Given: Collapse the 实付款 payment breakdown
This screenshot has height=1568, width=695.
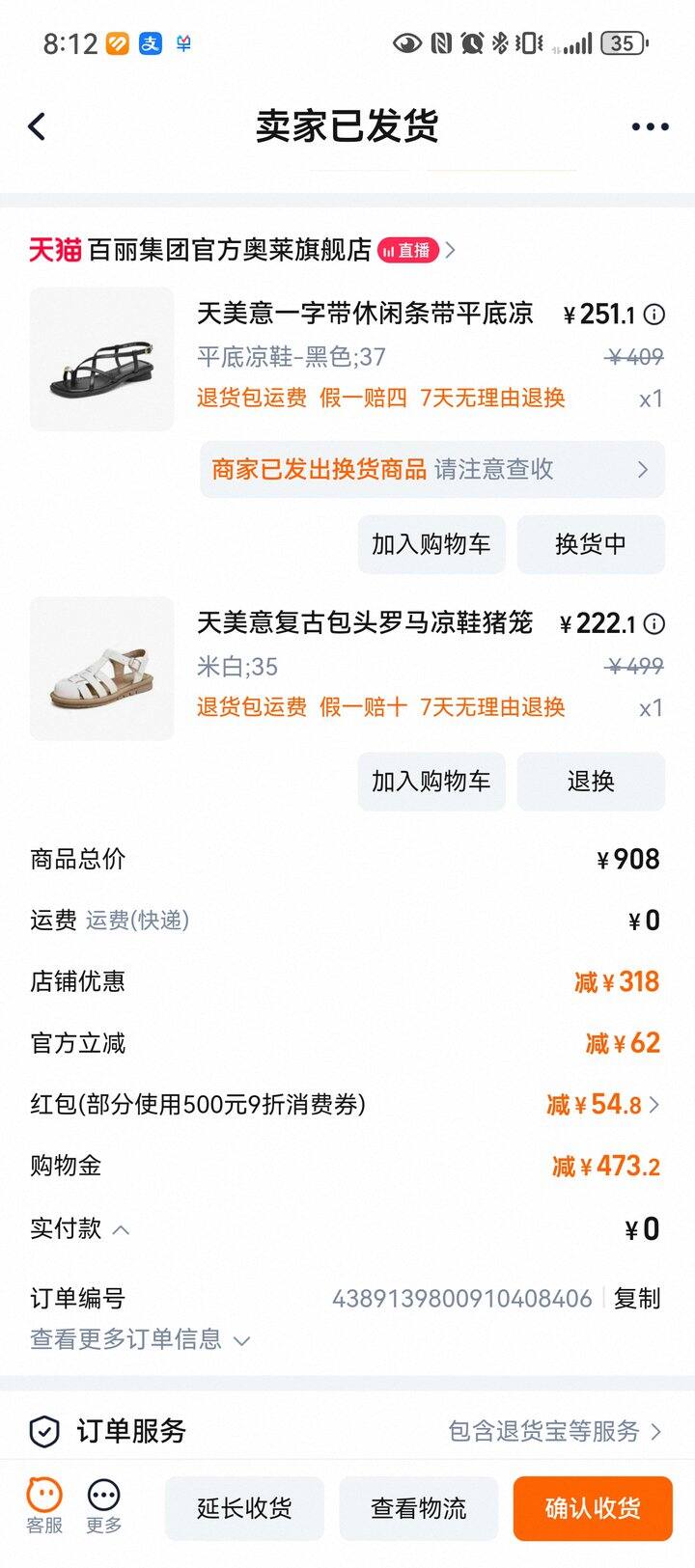Looking at the screenshot, I should 121,1229.
